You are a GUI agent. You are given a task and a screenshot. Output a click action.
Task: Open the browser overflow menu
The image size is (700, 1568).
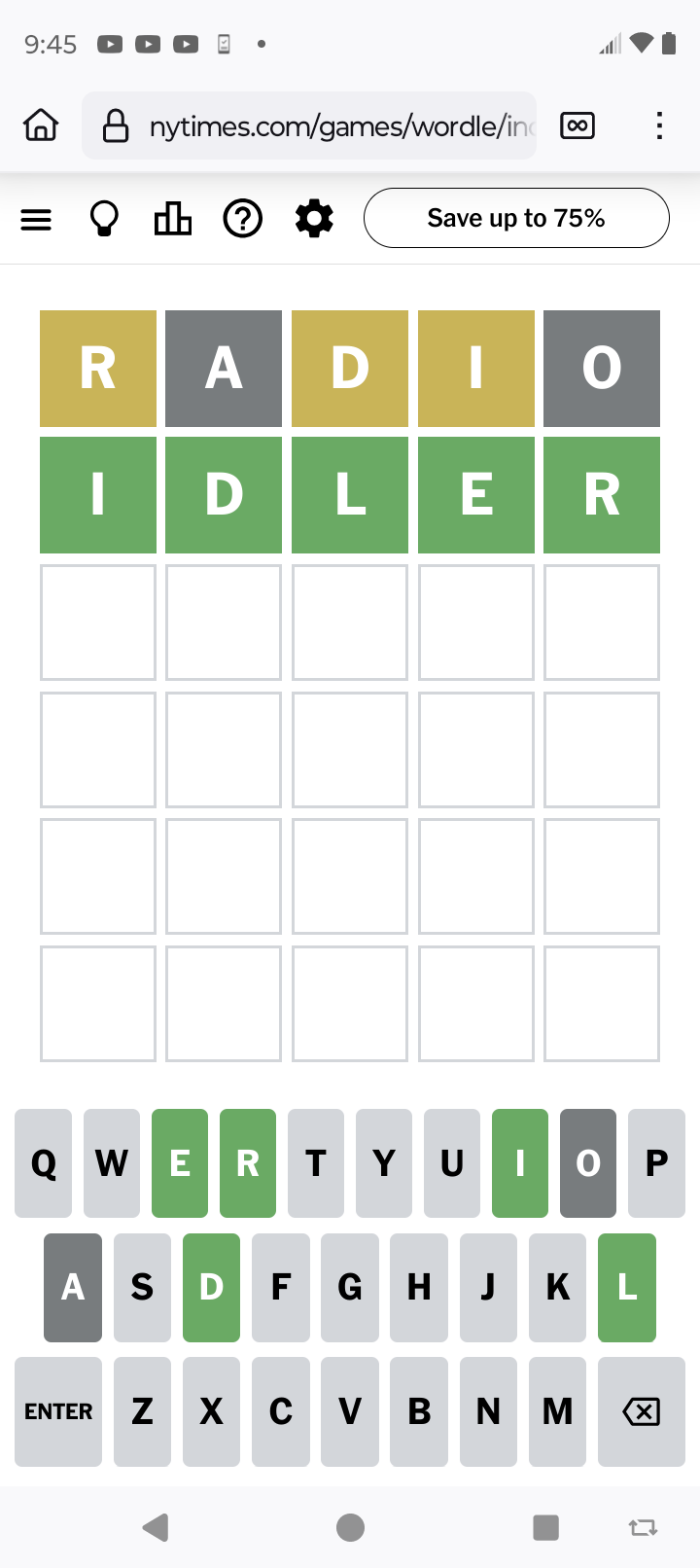click(x=659, y=125)
